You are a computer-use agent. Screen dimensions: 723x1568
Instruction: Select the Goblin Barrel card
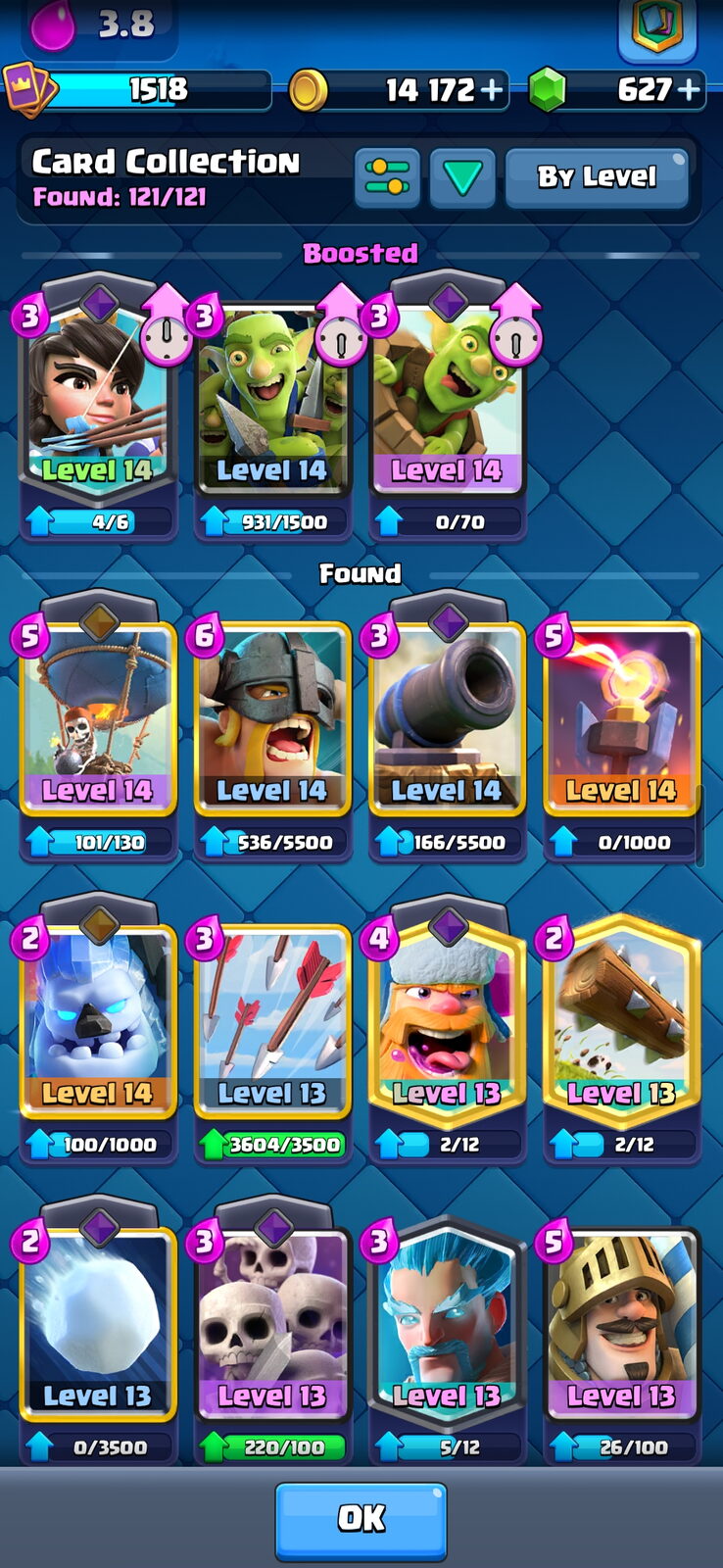(447, 407)
